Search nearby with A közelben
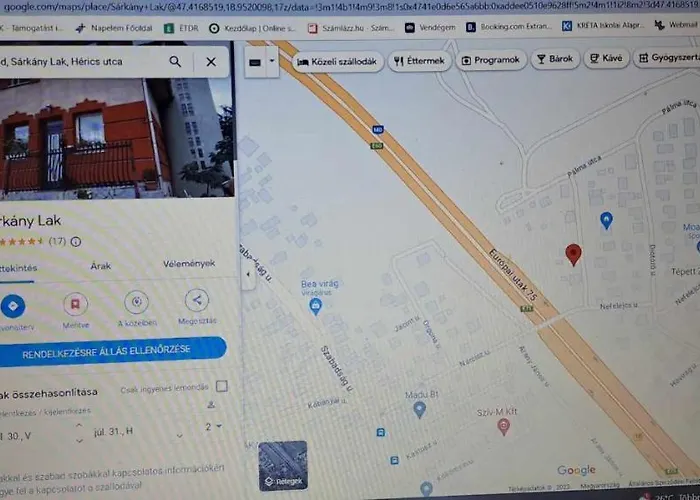This screenshot has width=700, height=500. tap(136, 302)
